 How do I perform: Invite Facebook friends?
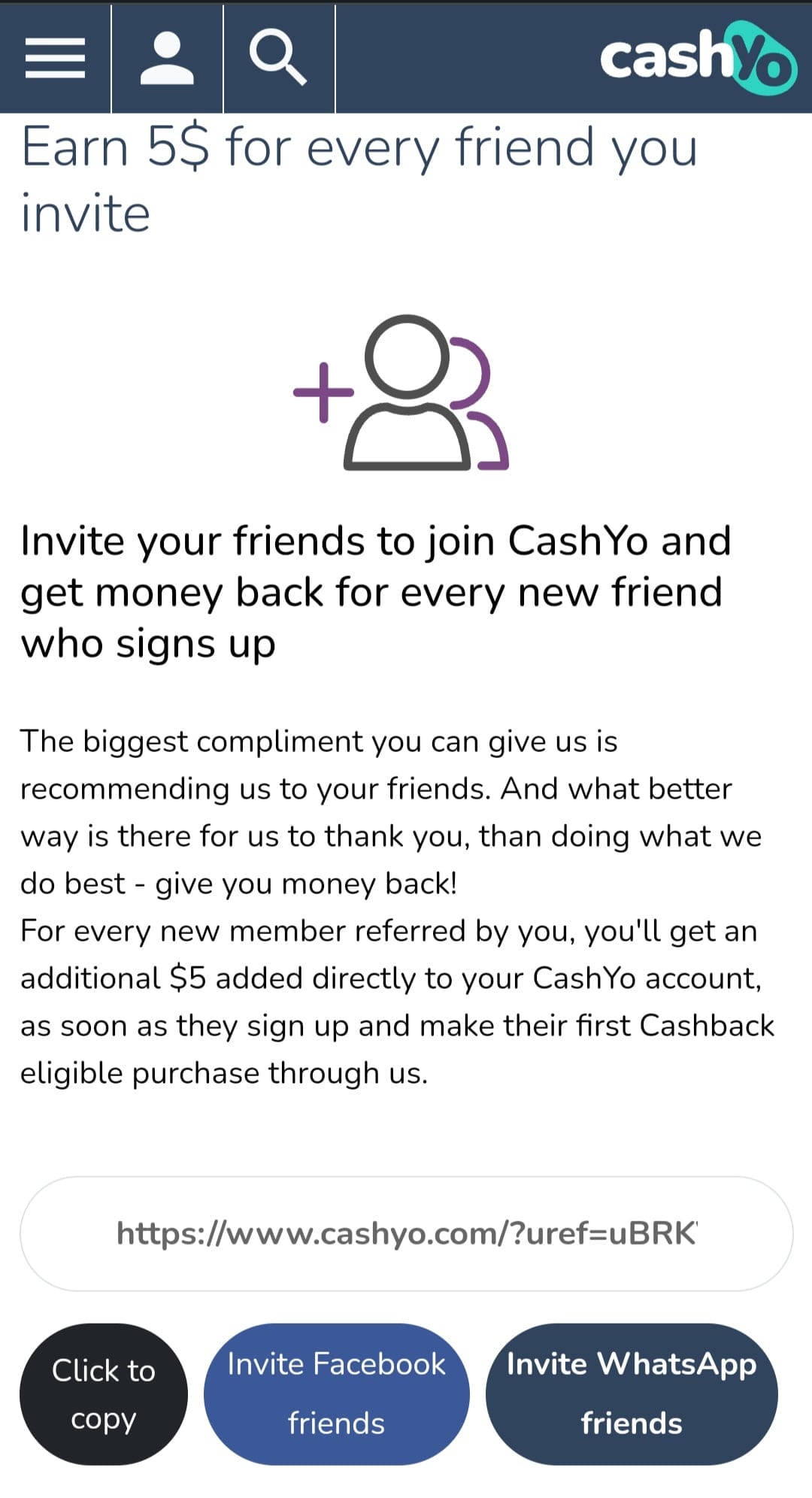point(336,1394)
